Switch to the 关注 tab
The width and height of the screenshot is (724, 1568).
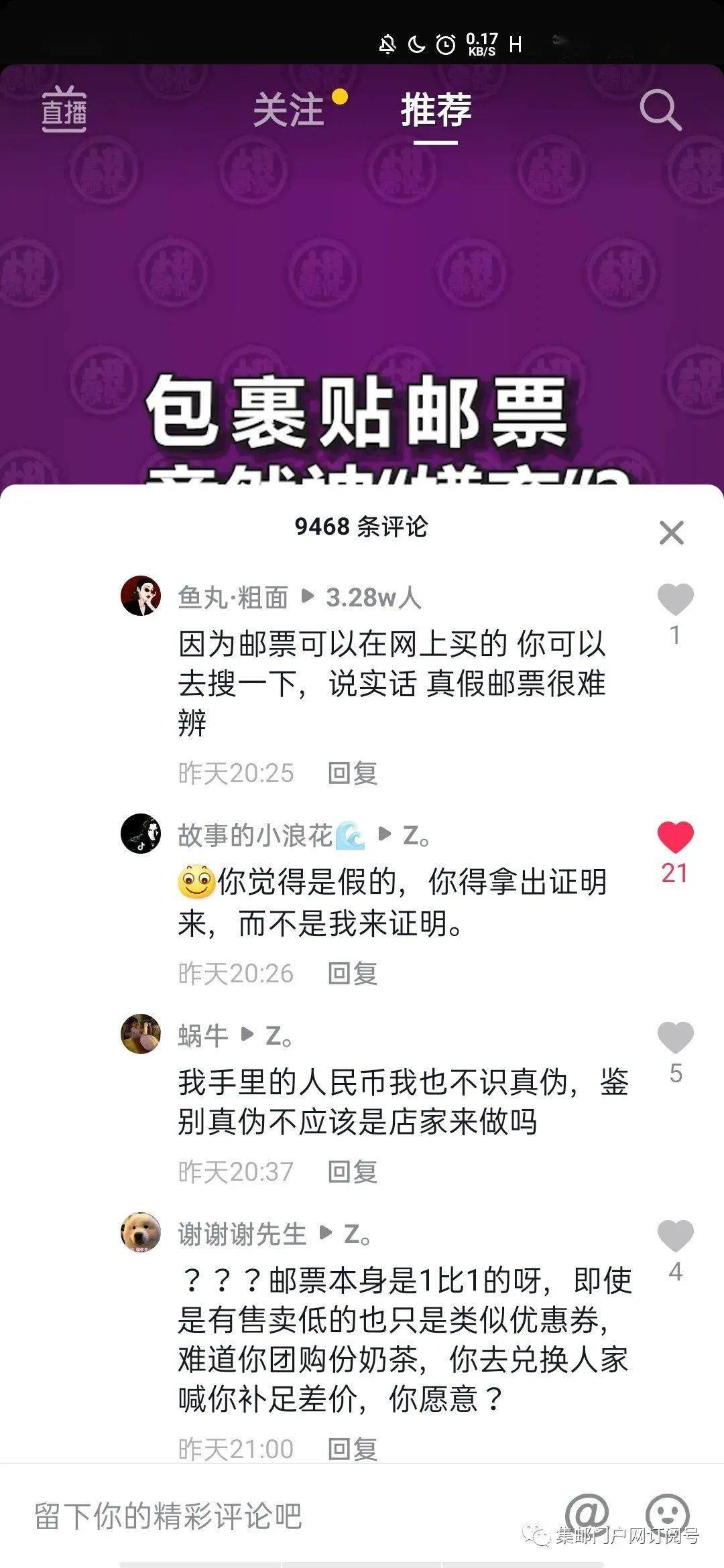289,111
